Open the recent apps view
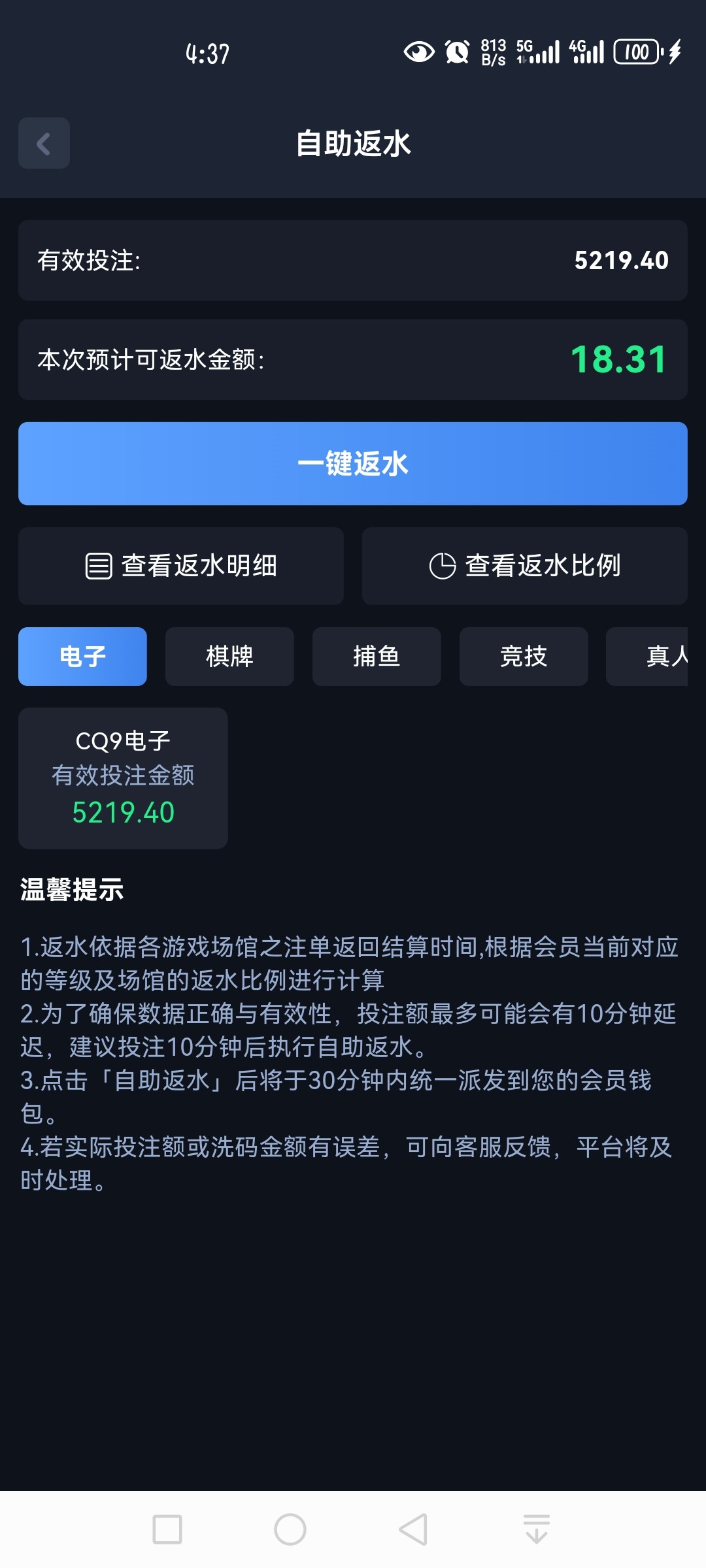 167,1529
